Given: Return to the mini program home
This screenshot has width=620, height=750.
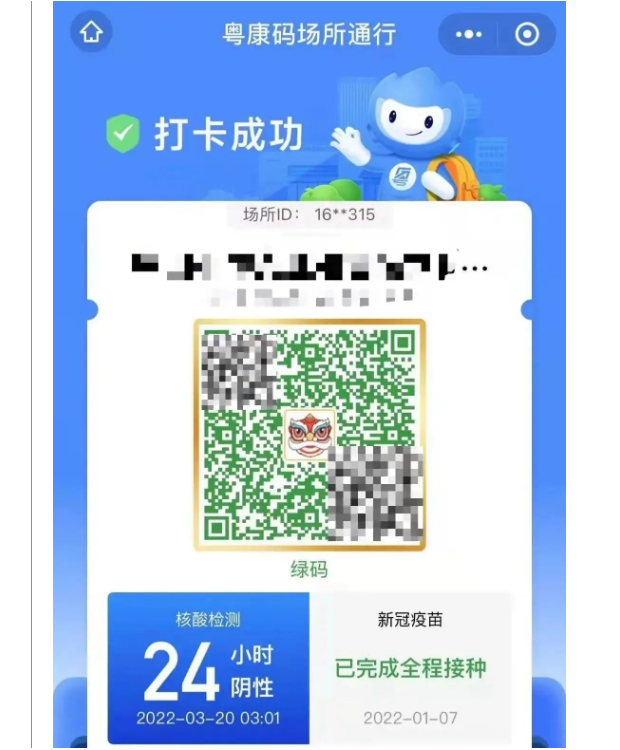Looking at the screenshot, I should click(91, 33).
